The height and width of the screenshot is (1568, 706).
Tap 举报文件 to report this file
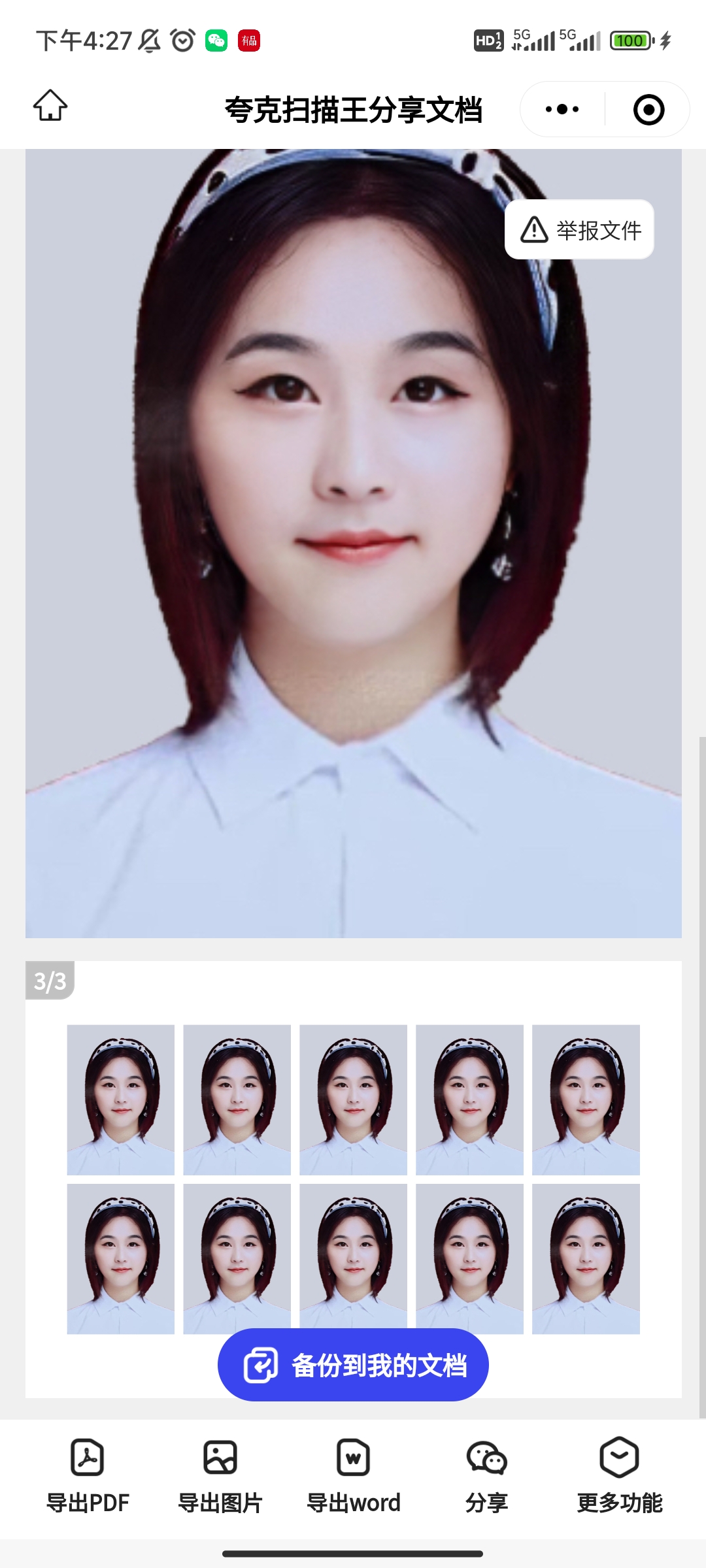(x=580, y=229)
